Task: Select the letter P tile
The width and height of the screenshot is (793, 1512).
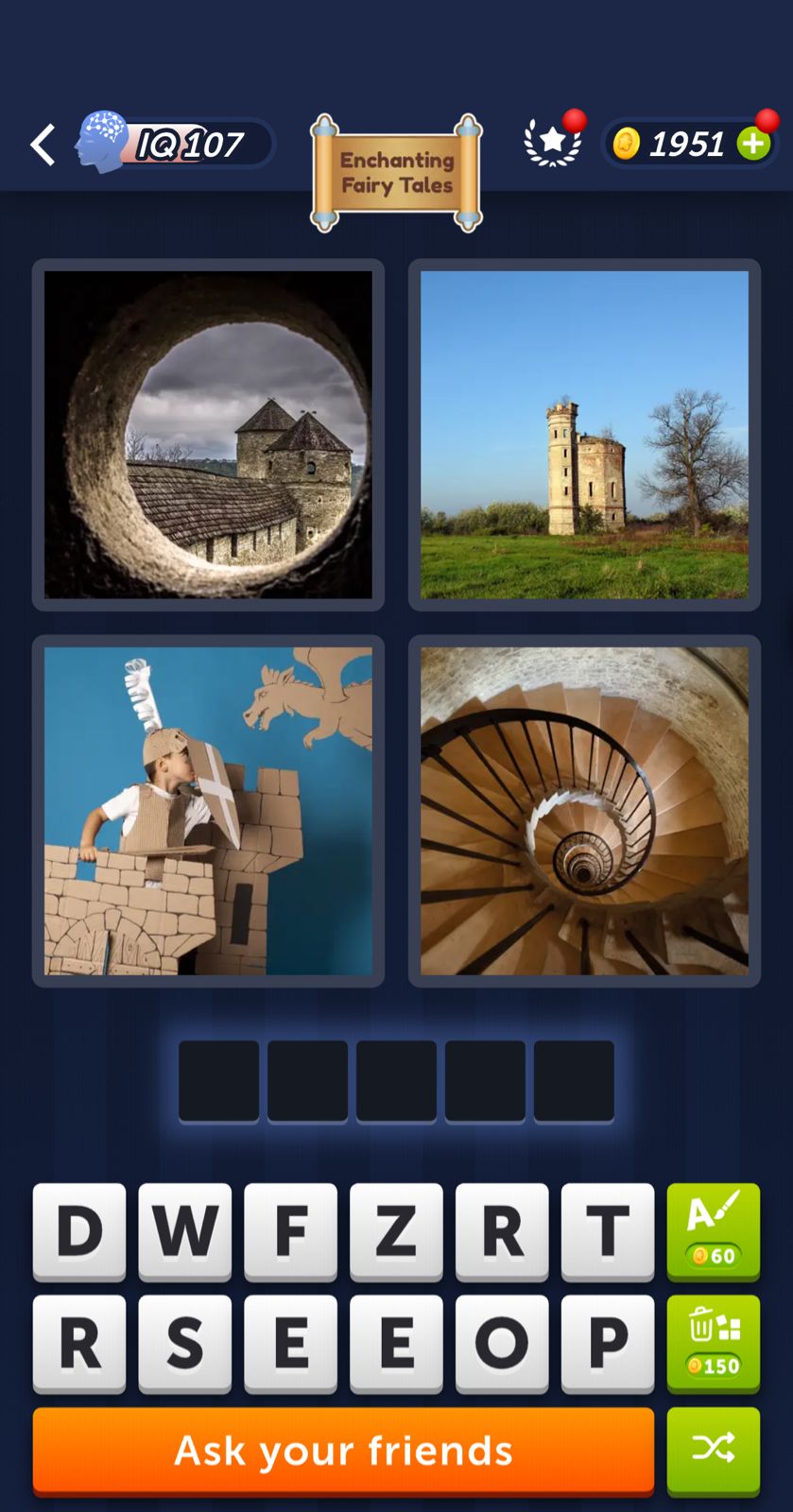Action: pyautogui.click(x=607, y=1343)
